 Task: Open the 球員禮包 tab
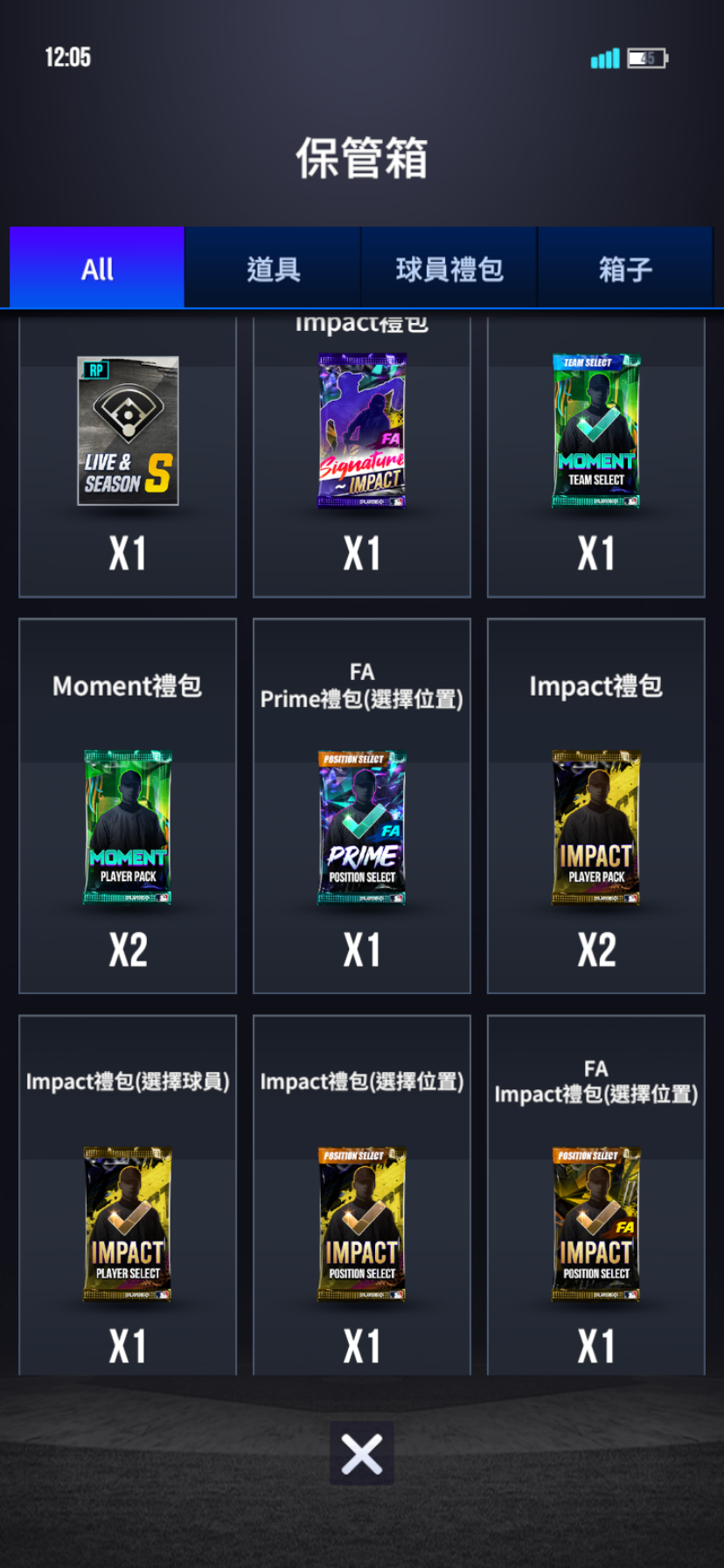coord(449,268)
